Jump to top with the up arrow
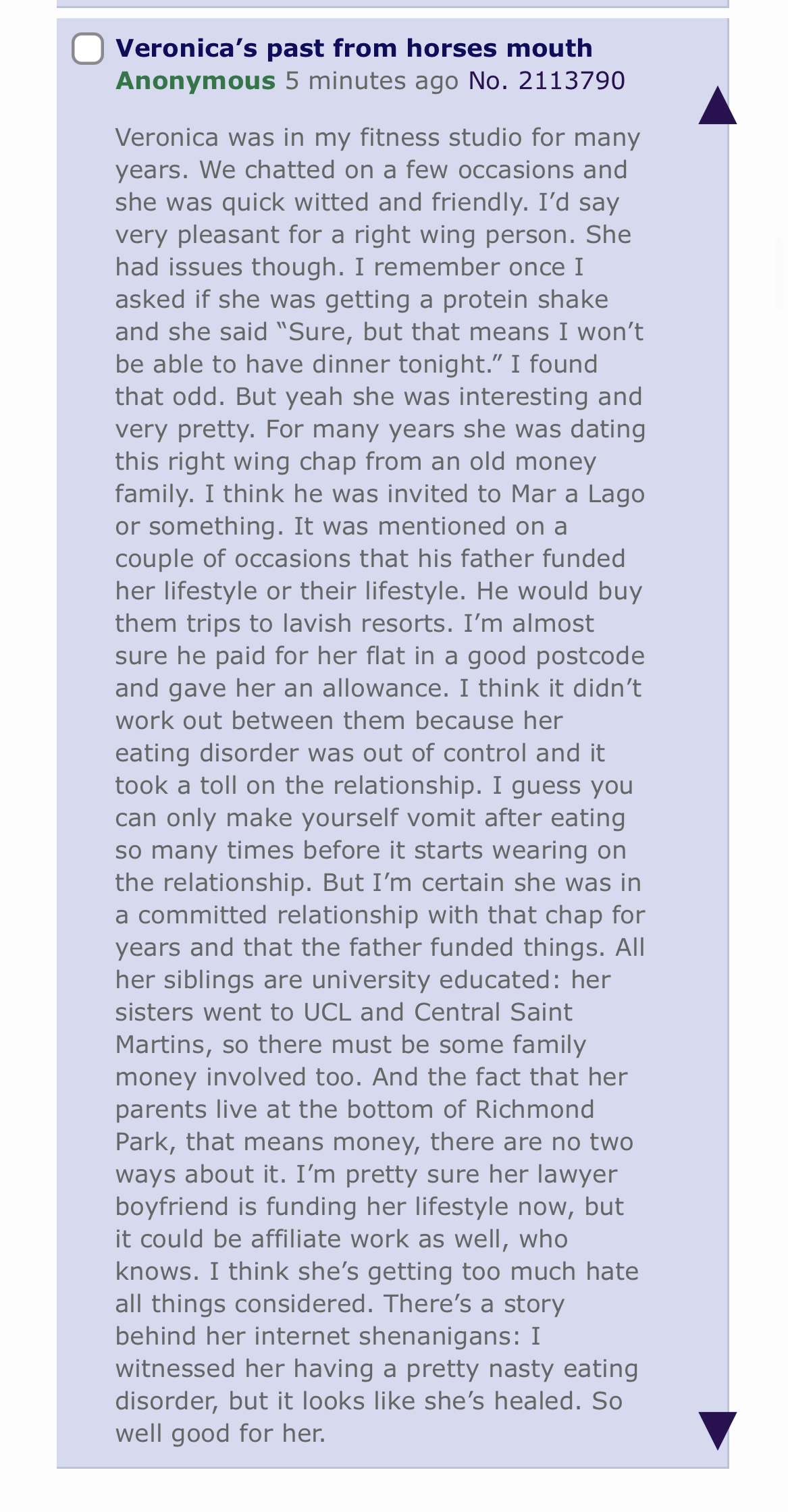This screenshot has height=1512, width=788. point(717,105)
